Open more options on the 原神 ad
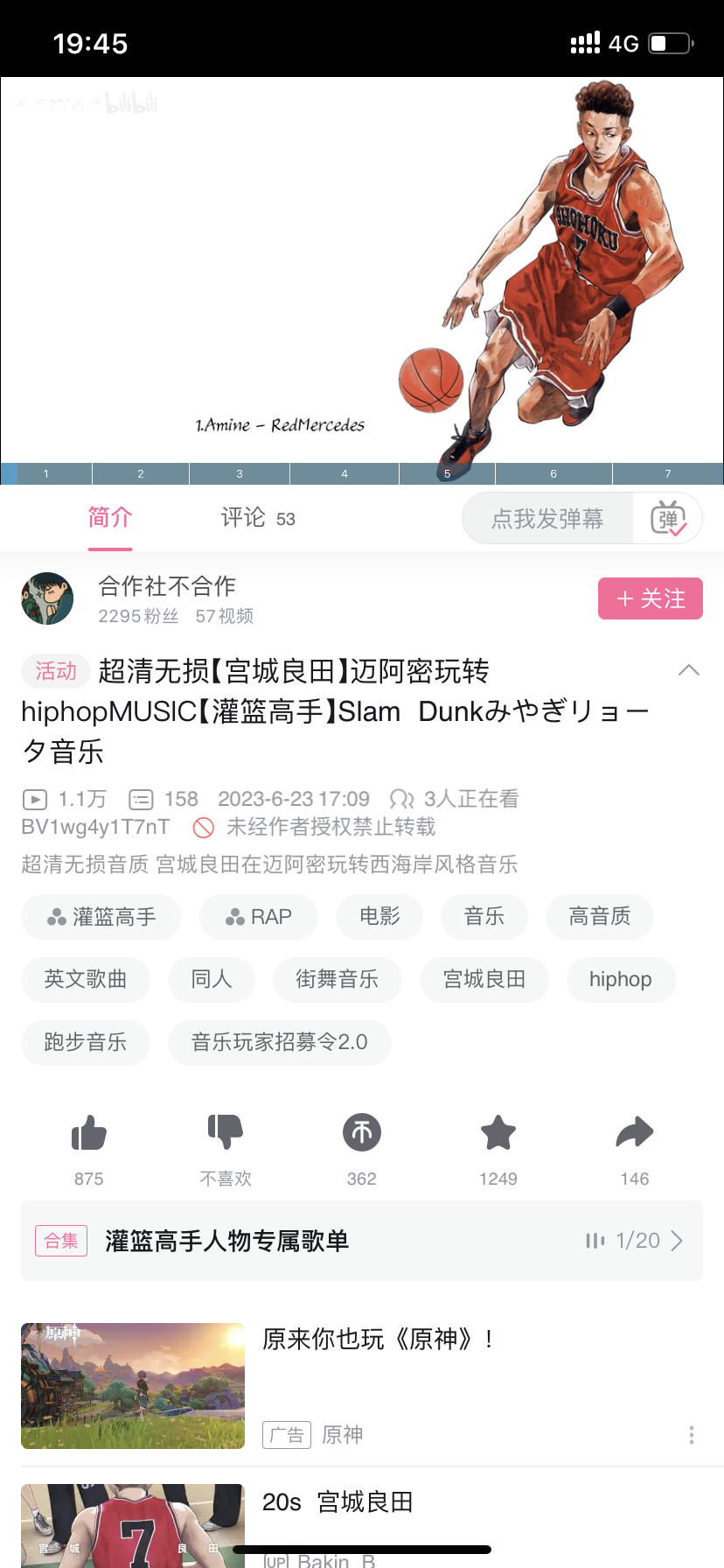This screenshot has width=724, height=1568. pos(692,1435)
